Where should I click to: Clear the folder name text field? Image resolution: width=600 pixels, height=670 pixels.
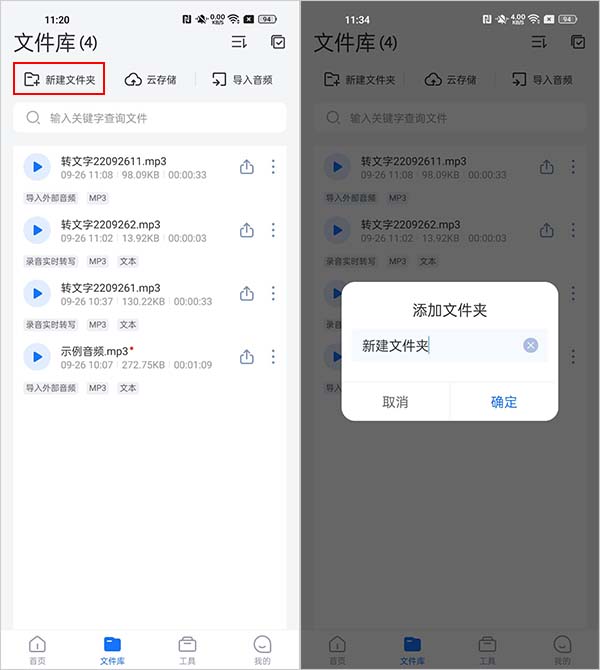[530, 345]
